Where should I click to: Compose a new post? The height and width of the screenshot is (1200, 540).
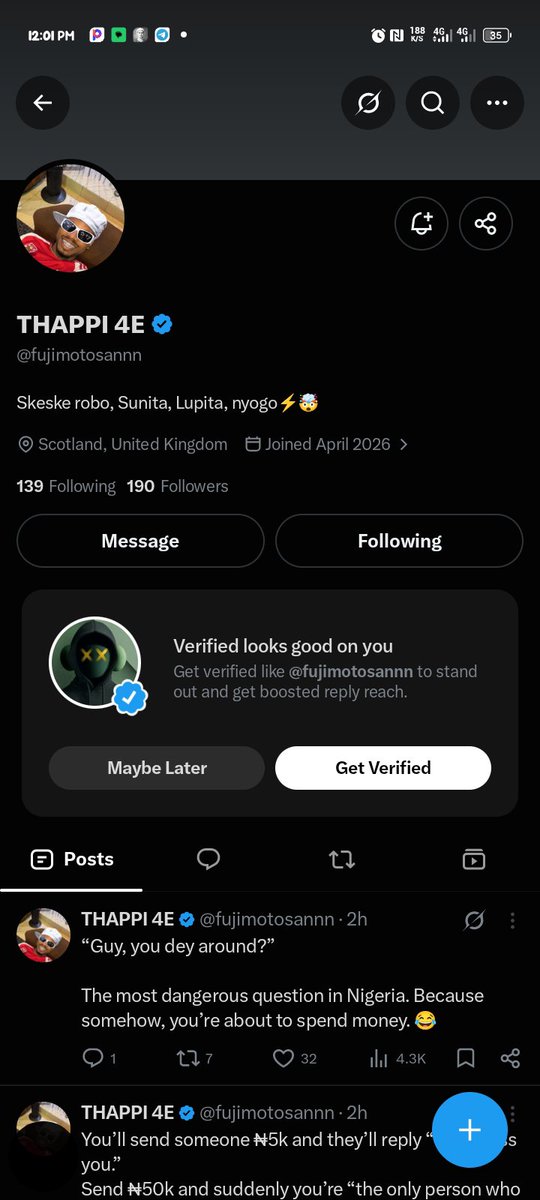470,1130
